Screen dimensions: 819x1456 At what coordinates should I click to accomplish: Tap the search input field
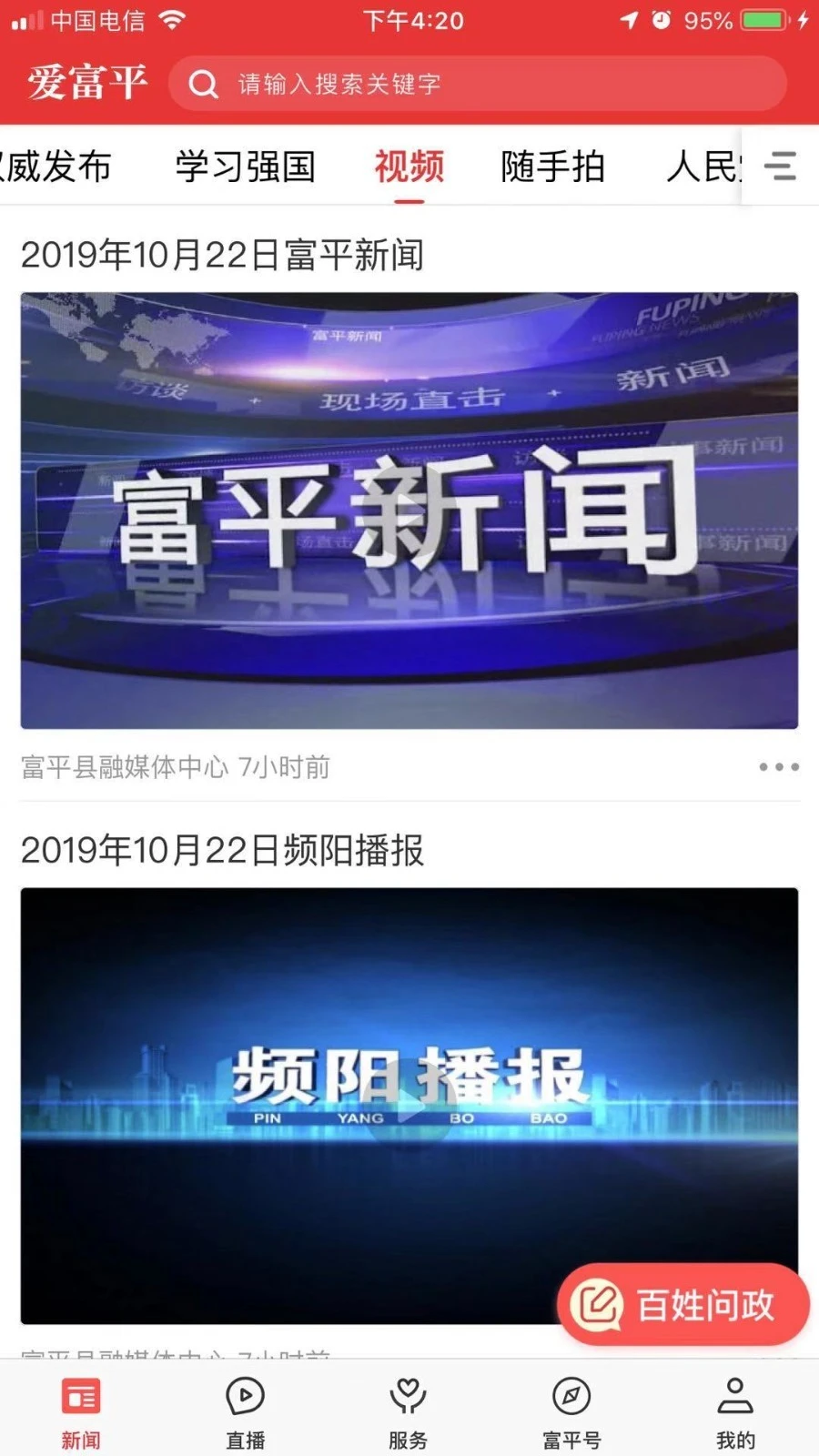[473, 84]
